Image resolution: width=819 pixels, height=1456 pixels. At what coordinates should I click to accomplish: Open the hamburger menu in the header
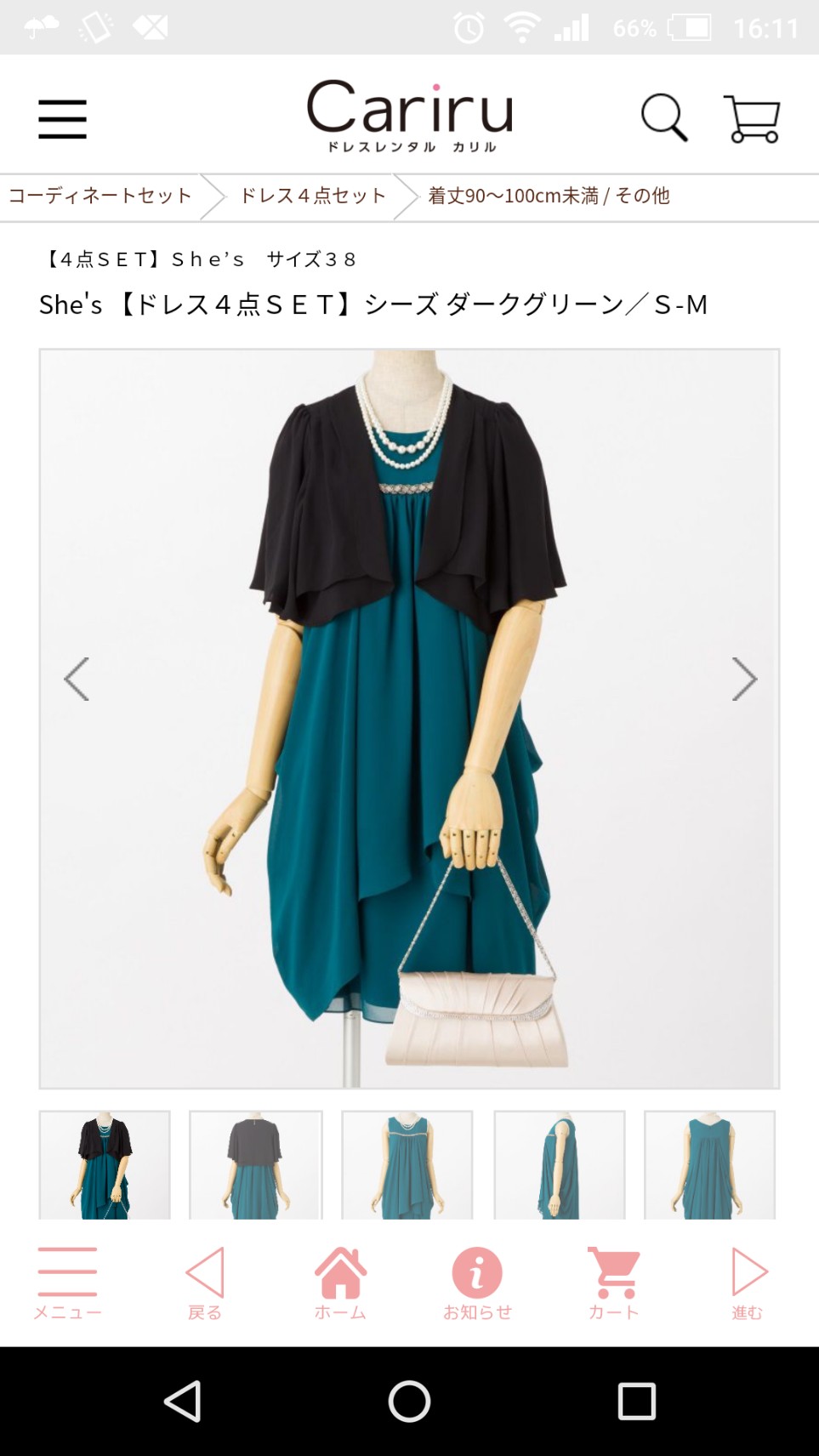point(62,118)
